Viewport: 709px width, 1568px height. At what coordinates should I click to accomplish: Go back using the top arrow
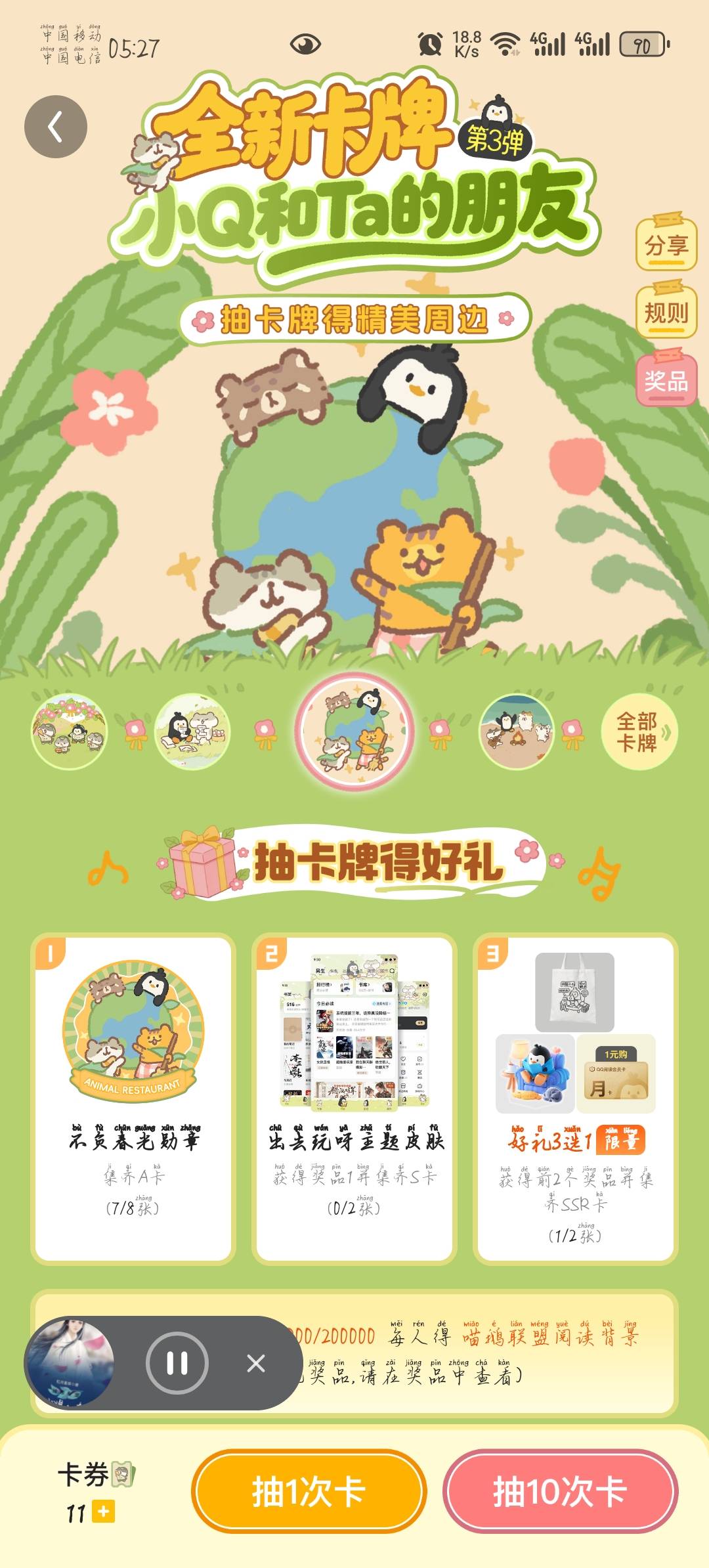coord(56,127)
